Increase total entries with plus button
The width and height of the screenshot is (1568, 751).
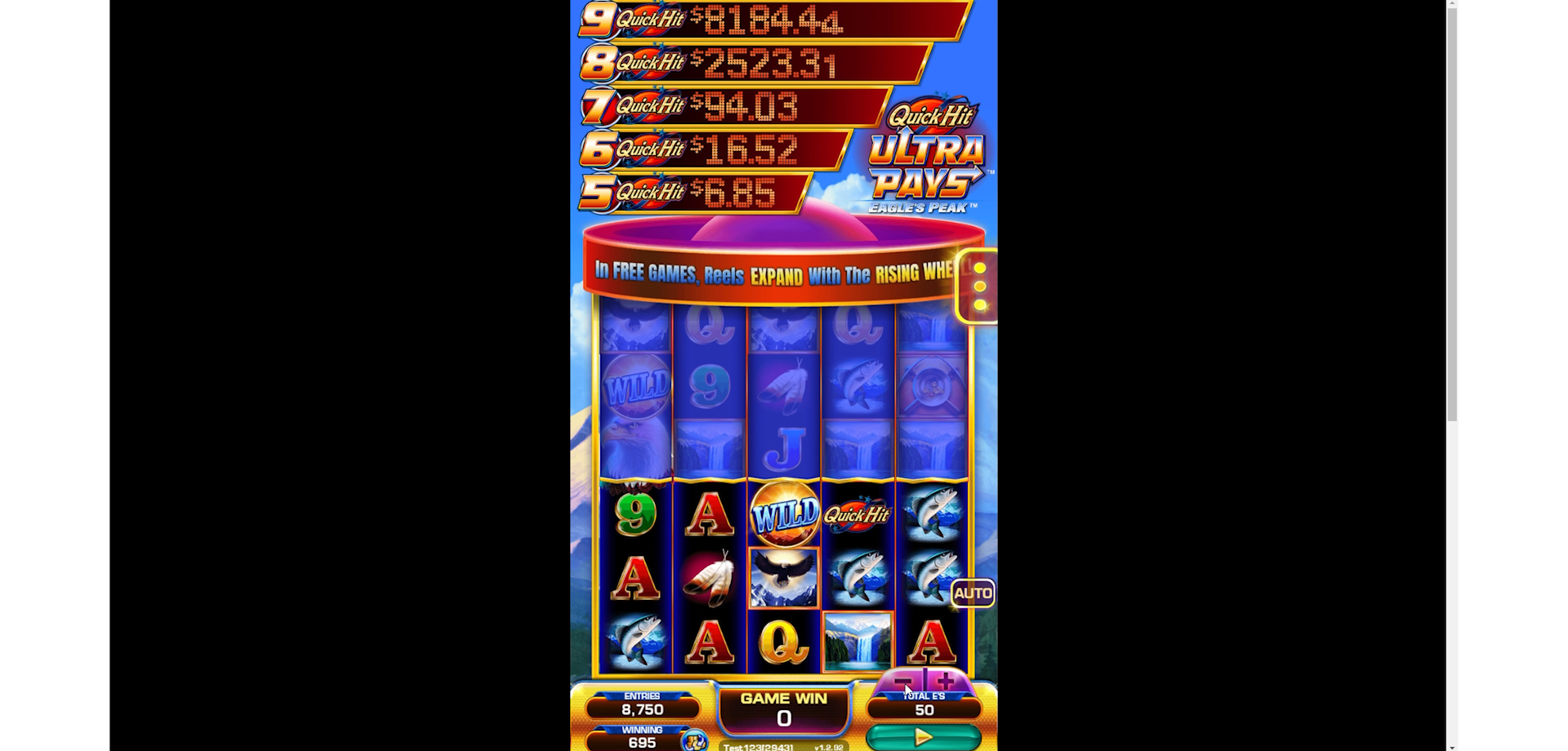point(946,681)
